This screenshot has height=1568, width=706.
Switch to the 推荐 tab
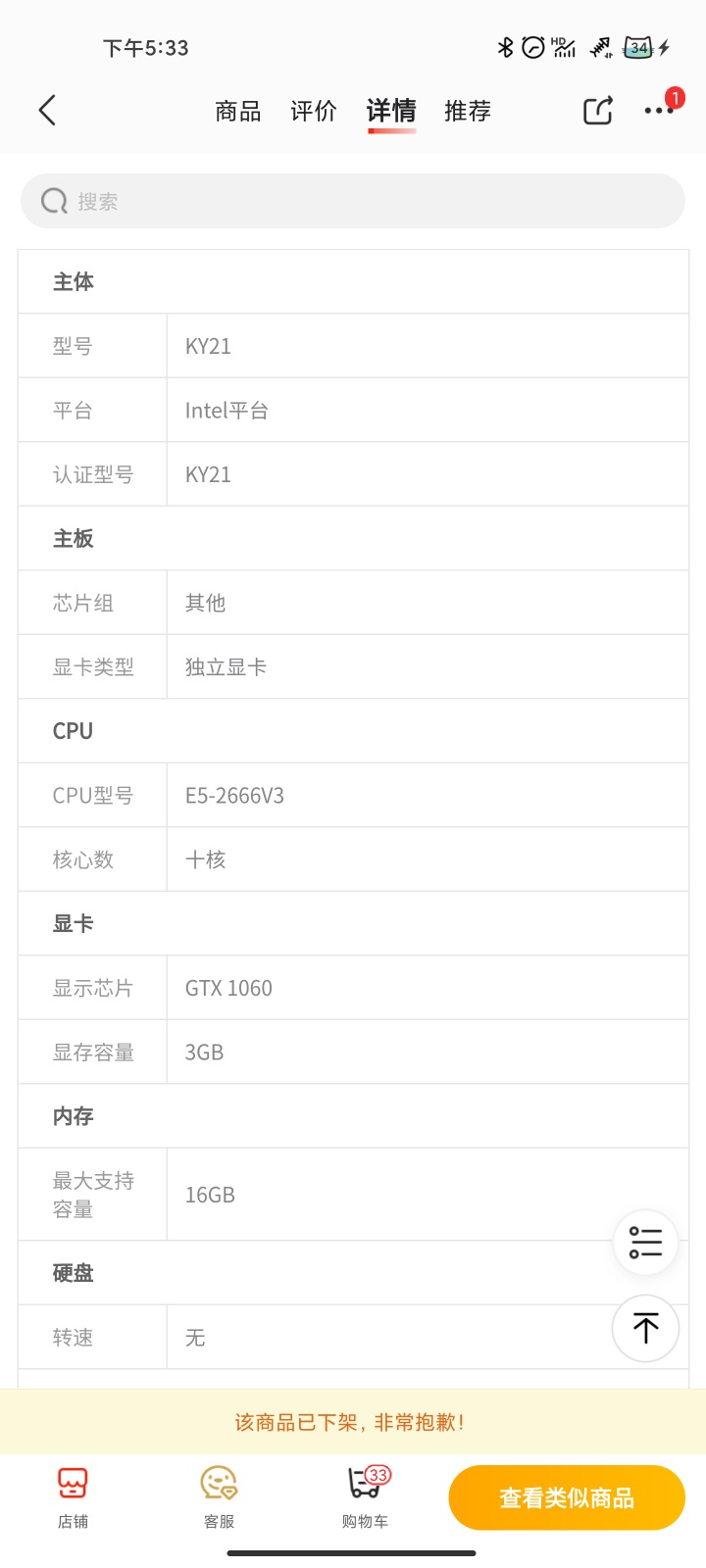tap(468, 111)
